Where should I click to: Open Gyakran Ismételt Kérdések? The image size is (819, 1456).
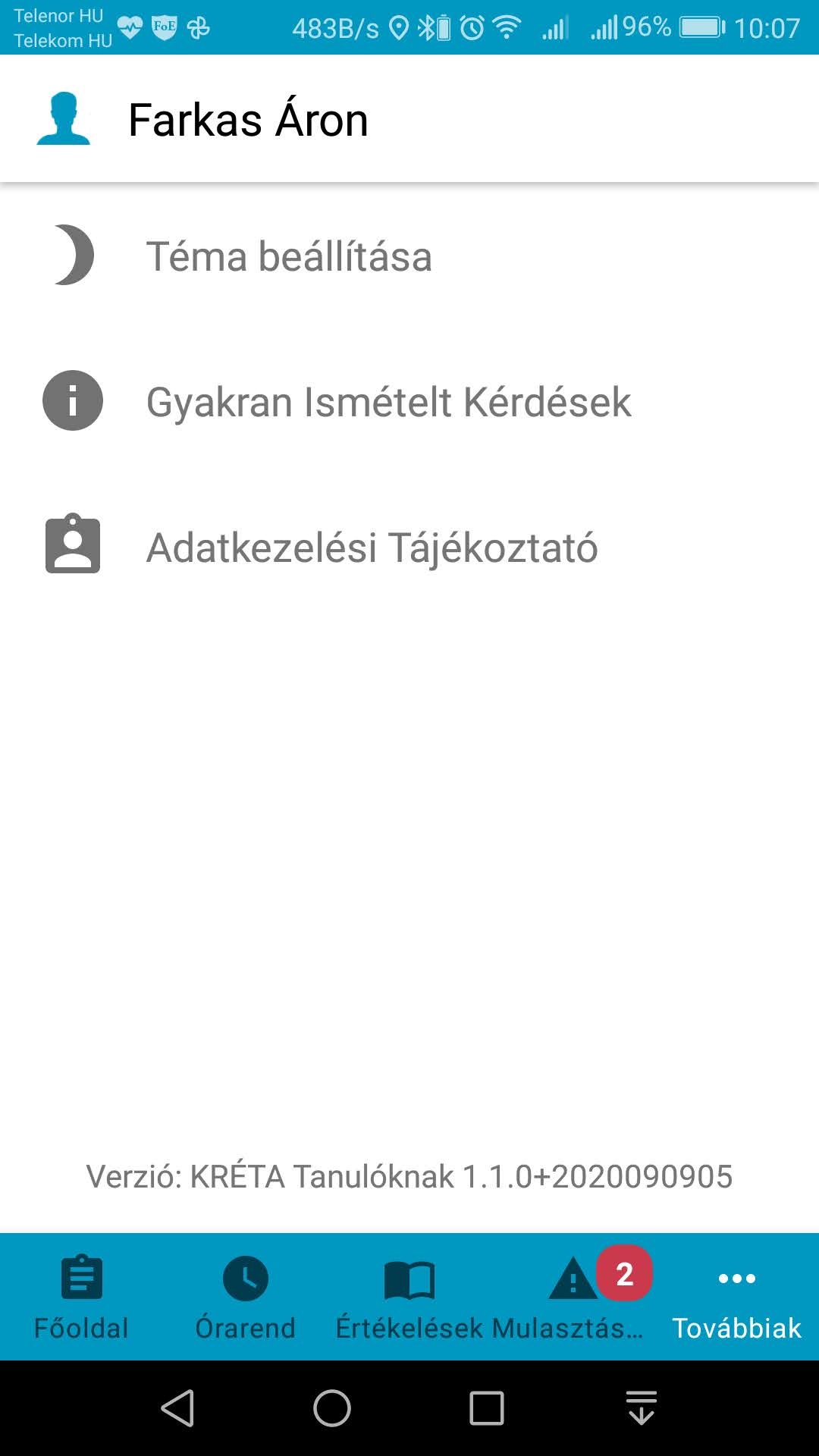409,401
